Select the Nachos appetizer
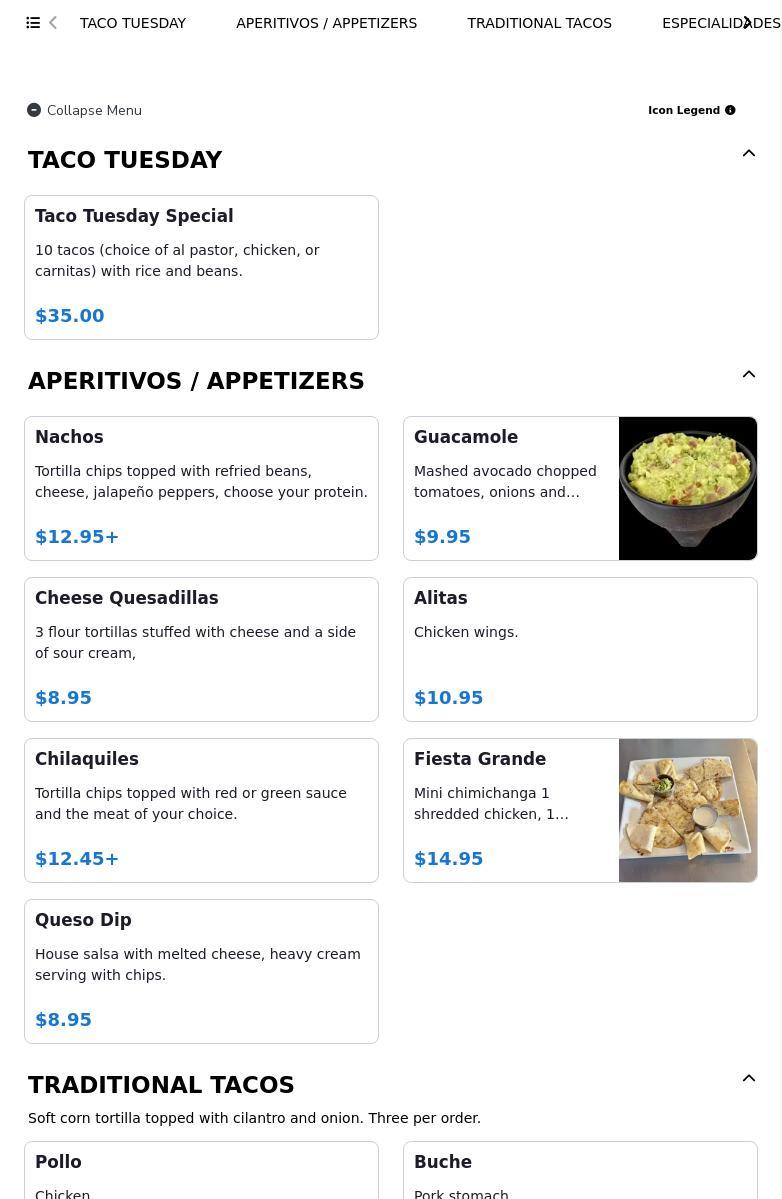782x1199 pixels. pyautogui.click(x=201, y=488)
